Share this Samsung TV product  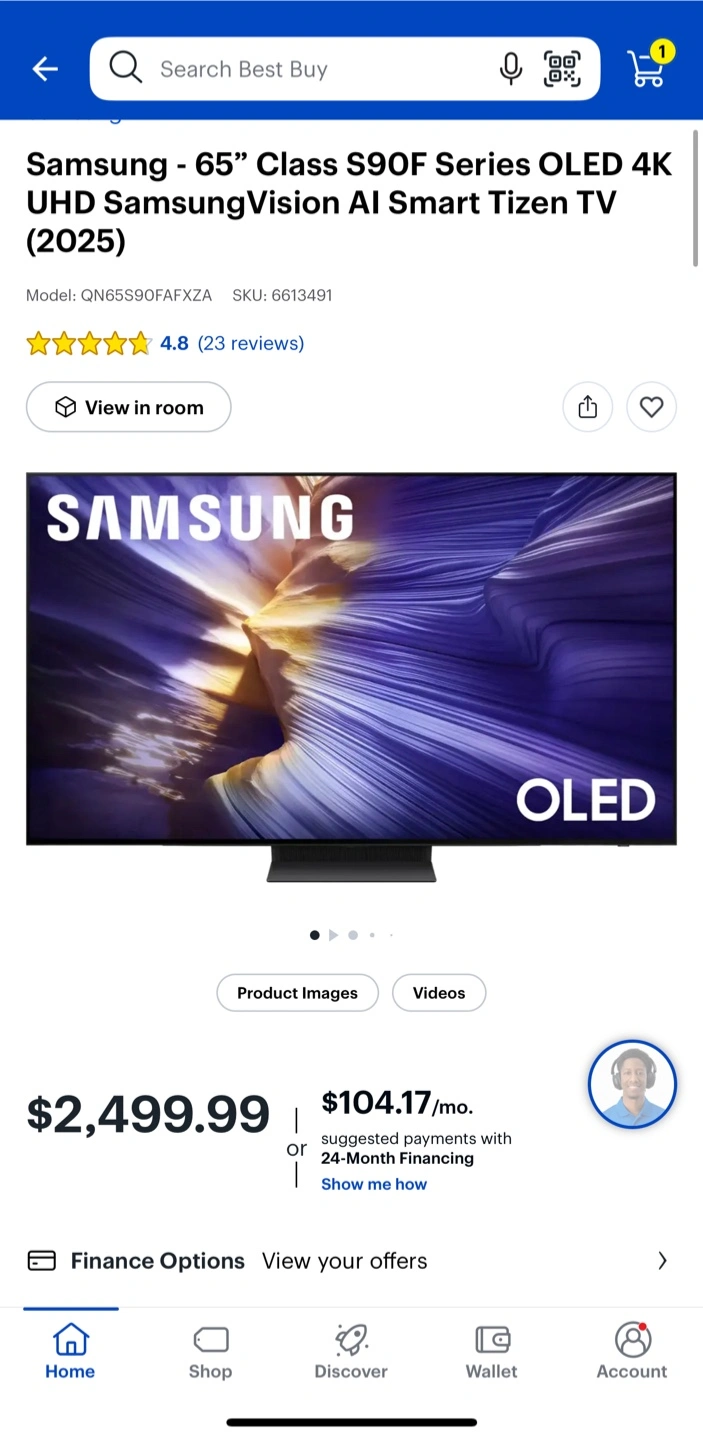pos(588,407)
